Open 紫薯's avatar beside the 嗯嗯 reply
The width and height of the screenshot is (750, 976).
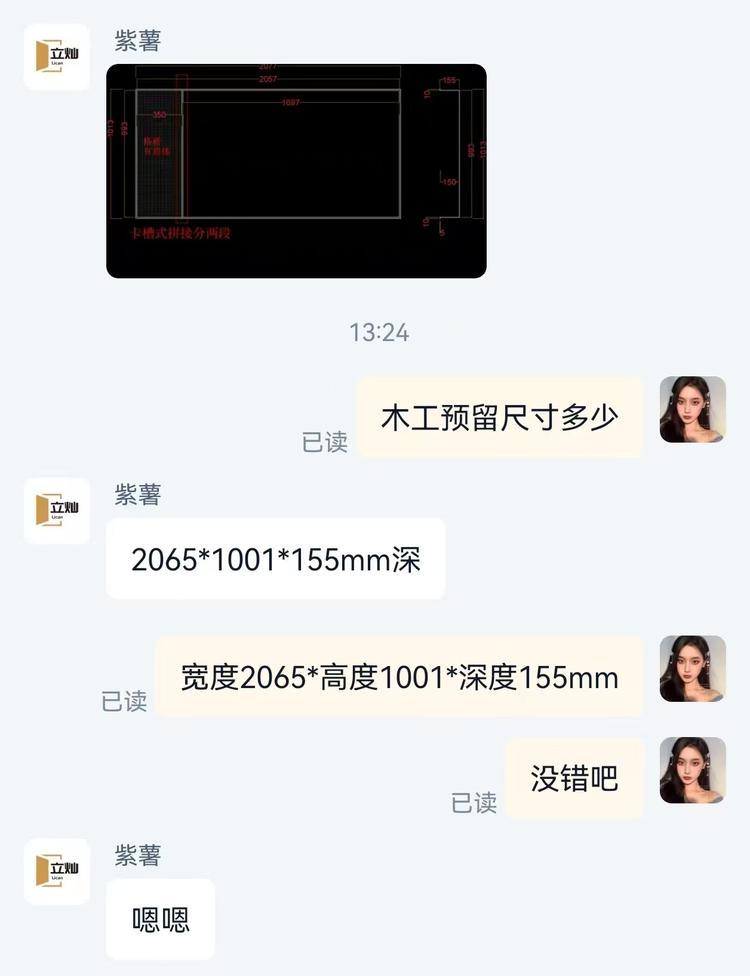(57, 871)
